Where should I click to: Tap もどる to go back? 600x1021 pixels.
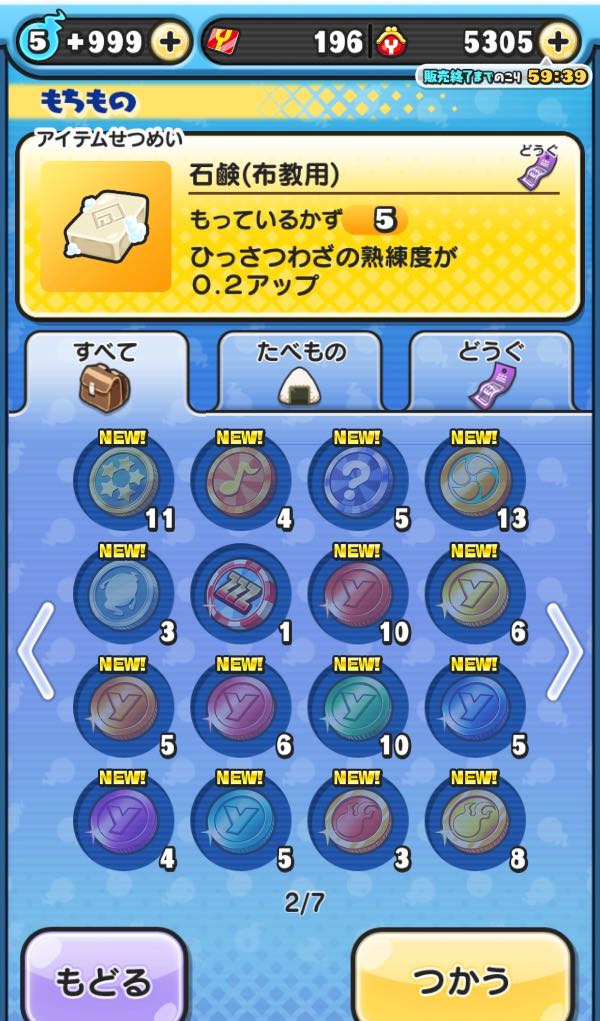click(x=105, y=980)
